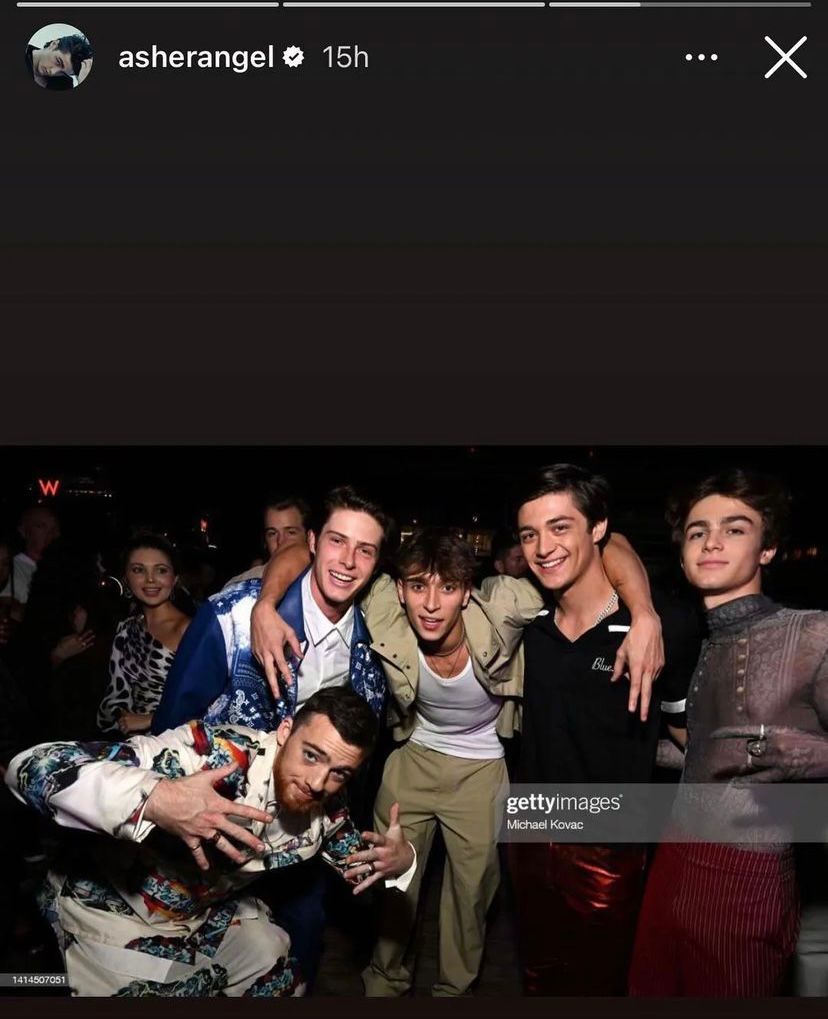Open asherangel's profile picture
Viewport: 828px width, 1019px height.
click(x=59, y=57)
